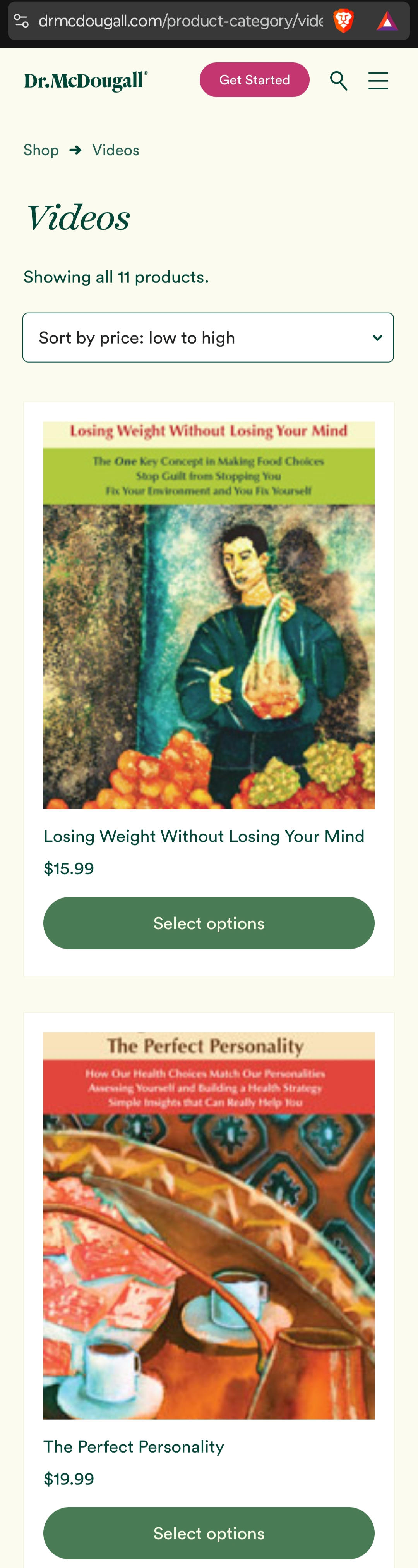Screen dimensions: 418x1568
Task: Go to the Dr. McDougall homepage logo
Action: (x=86, y=81)
